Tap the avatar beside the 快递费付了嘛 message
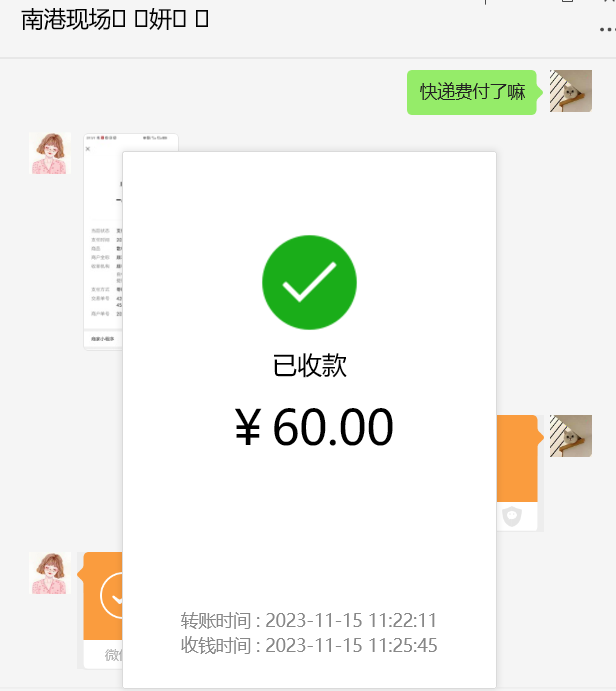This screenshot has height=691, width=616. (x=570, y=92)
